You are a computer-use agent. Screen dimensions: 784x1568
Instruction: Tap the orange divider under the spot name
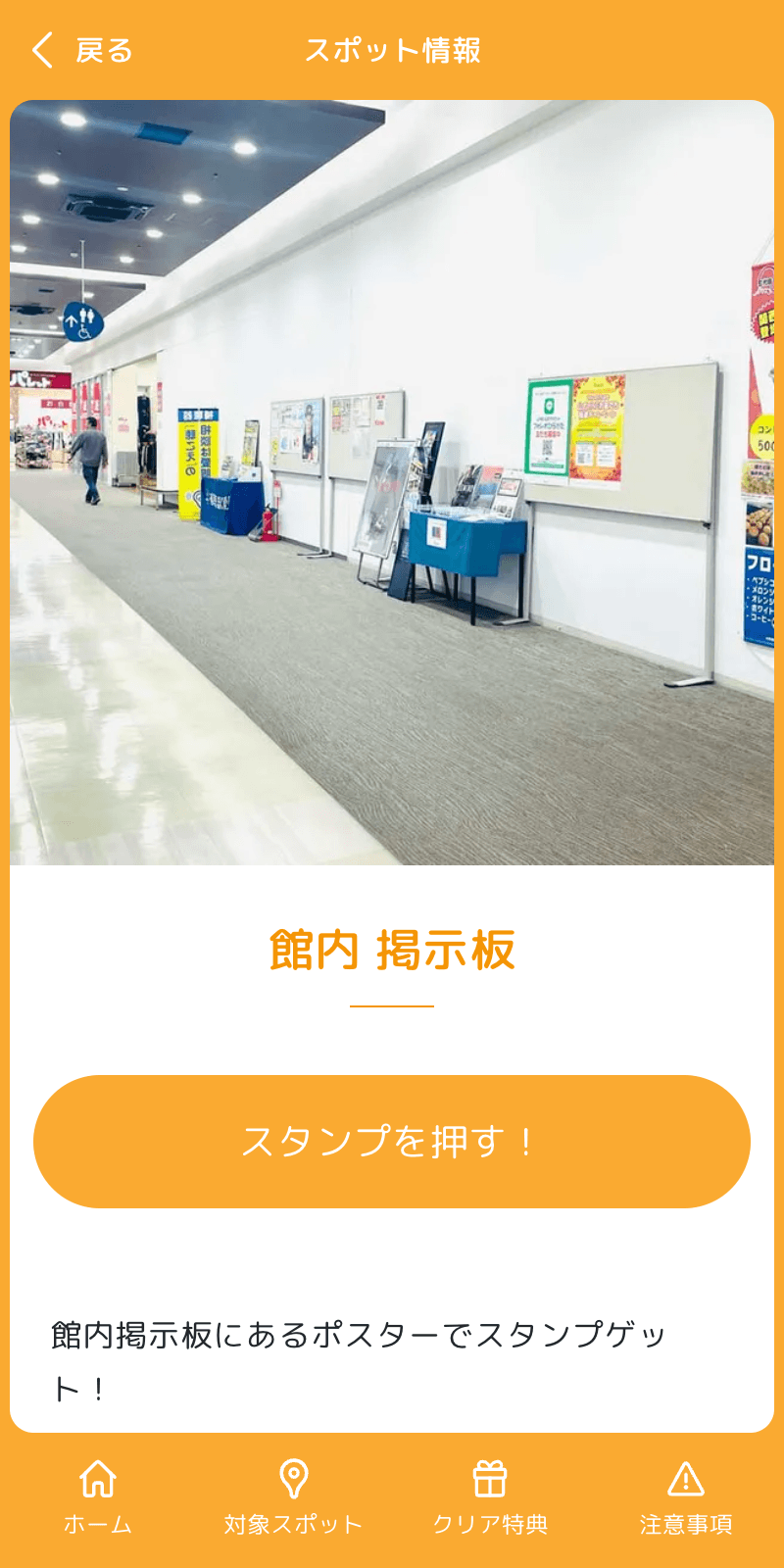click(392, 1004)
